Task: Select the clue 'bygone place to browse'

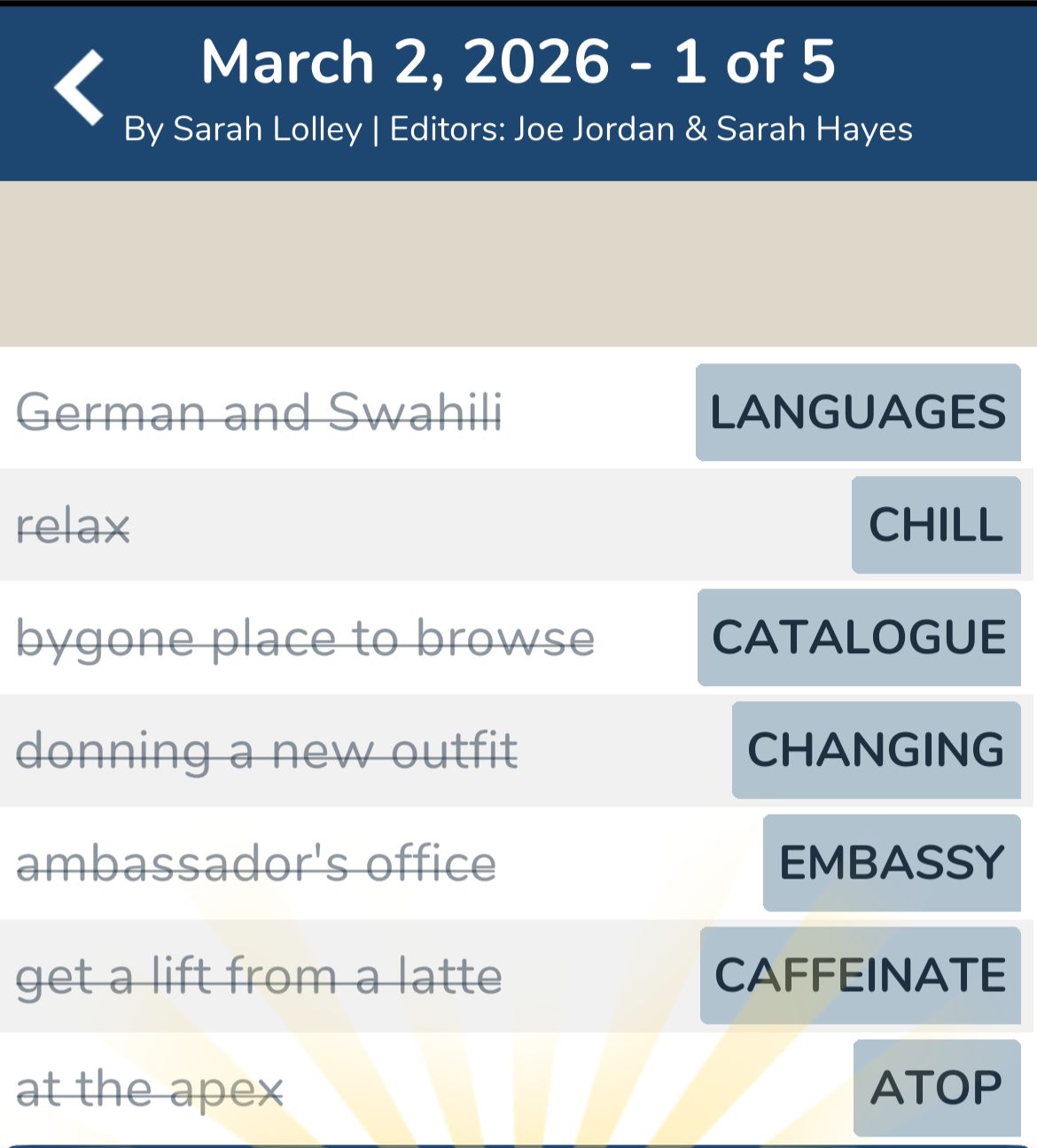Action: (x=306, y=637)
